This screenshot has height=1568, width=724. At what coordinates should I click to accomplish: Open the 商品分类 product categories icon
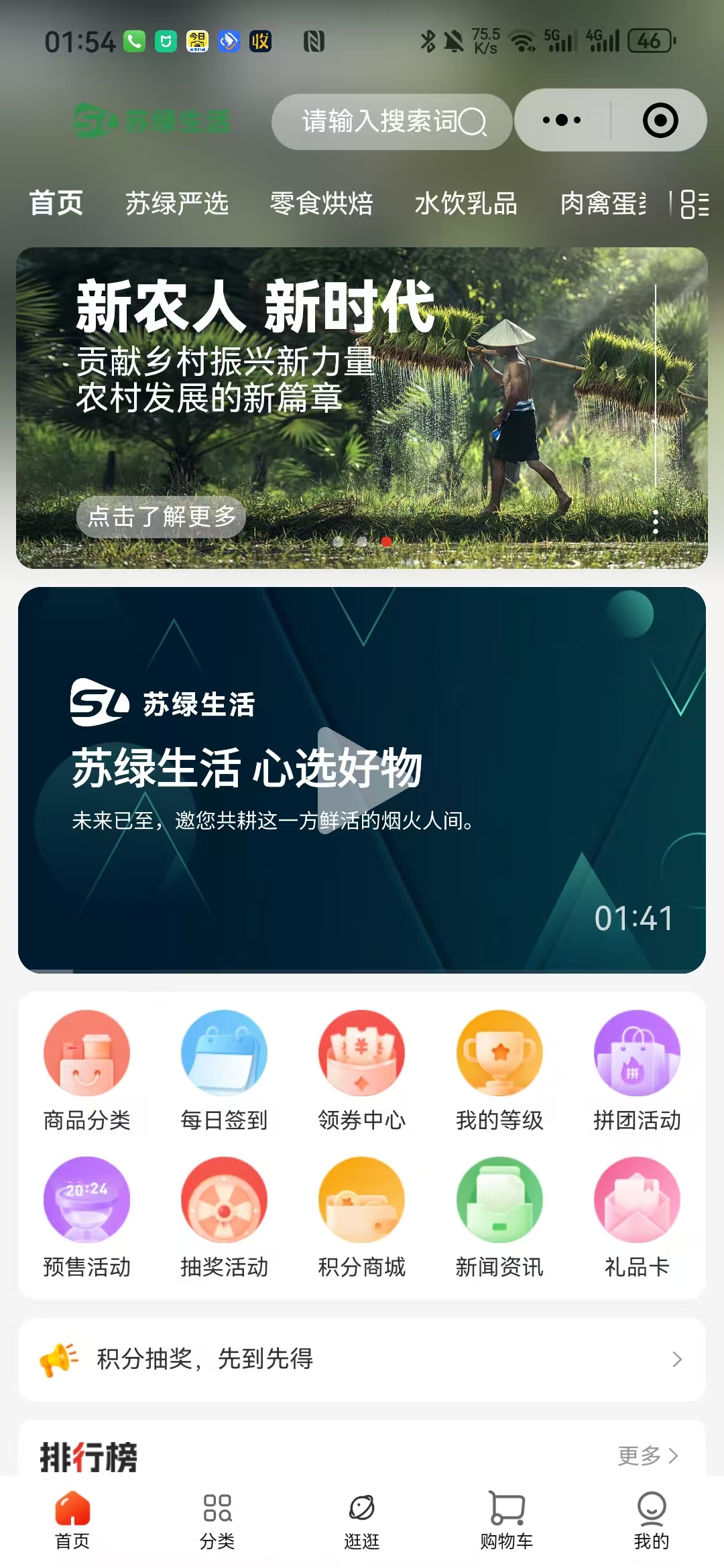(88, 1053)
